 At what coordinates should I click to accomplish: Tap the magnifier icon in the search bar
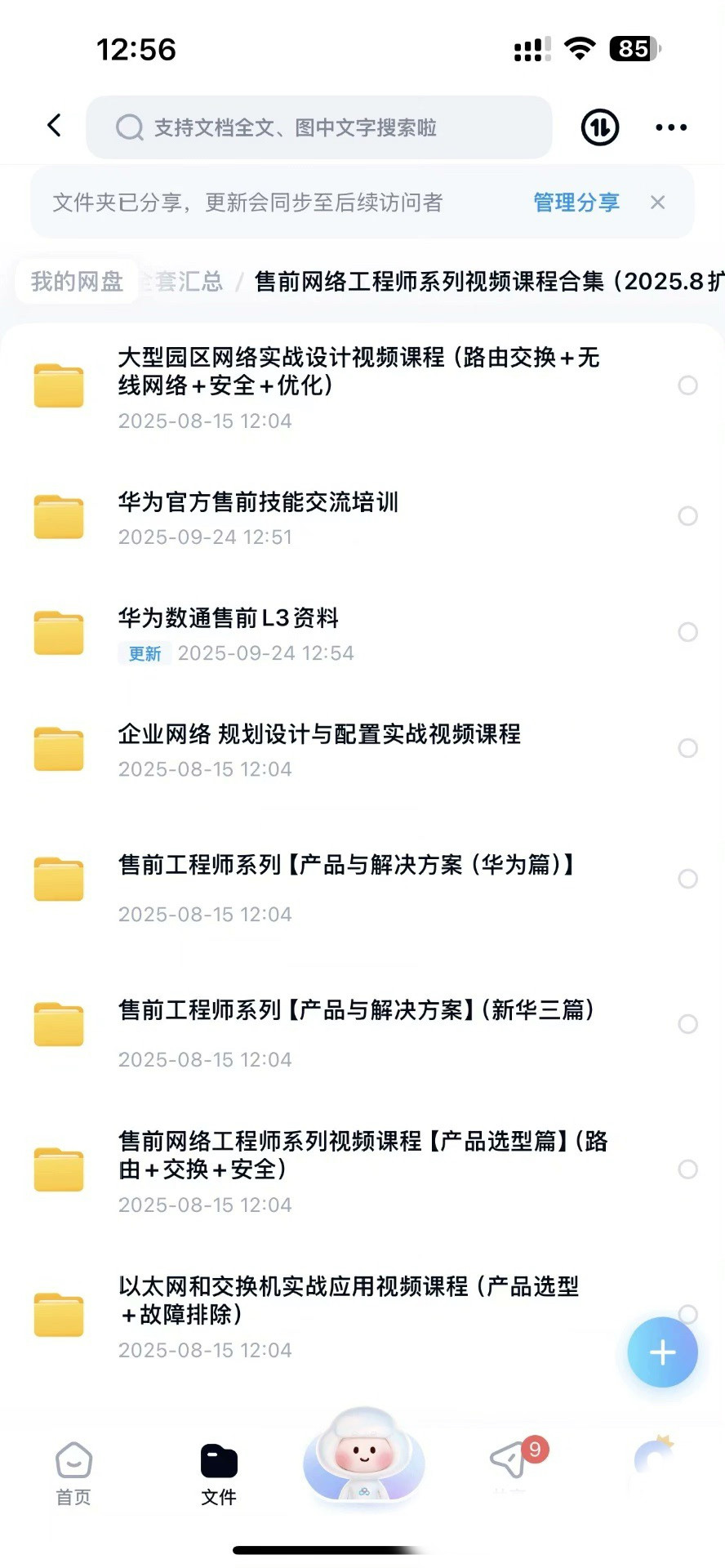click(x=130, y=127)
